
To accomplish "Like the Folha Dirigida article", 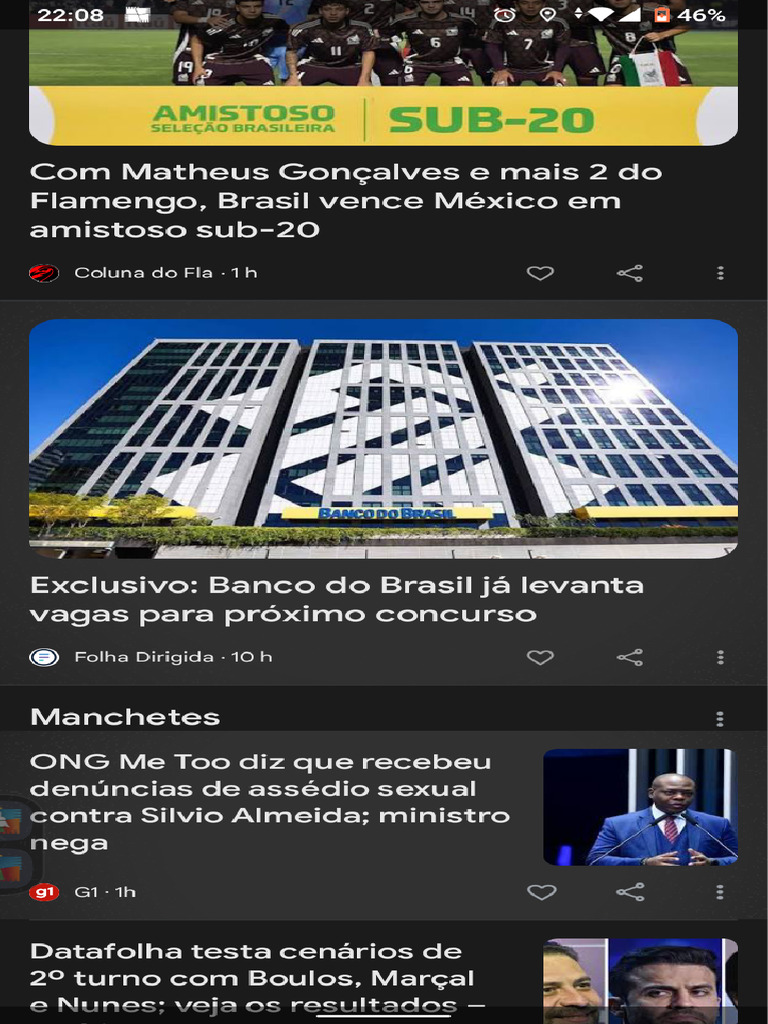I will pos(540,657).
